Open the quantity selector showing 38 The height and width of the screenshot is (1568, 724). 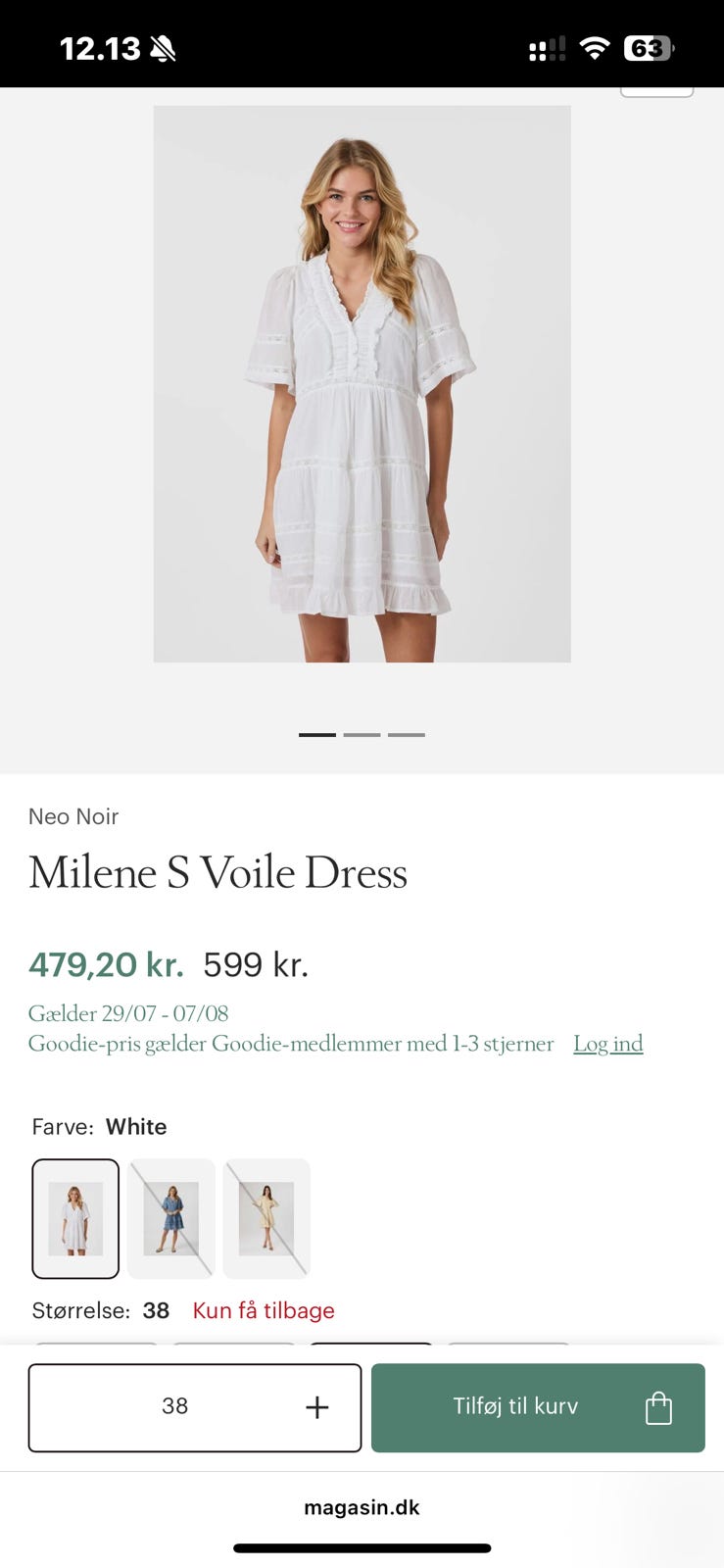(x=176, y=1406)
